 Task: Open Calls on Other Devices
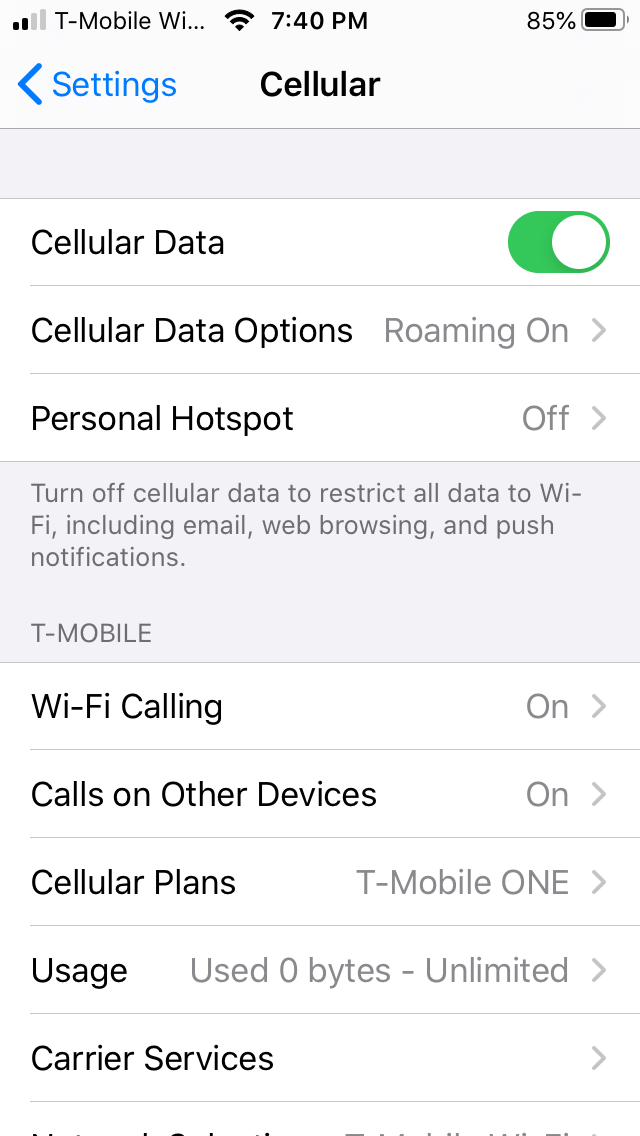click(x=320, y=795)
